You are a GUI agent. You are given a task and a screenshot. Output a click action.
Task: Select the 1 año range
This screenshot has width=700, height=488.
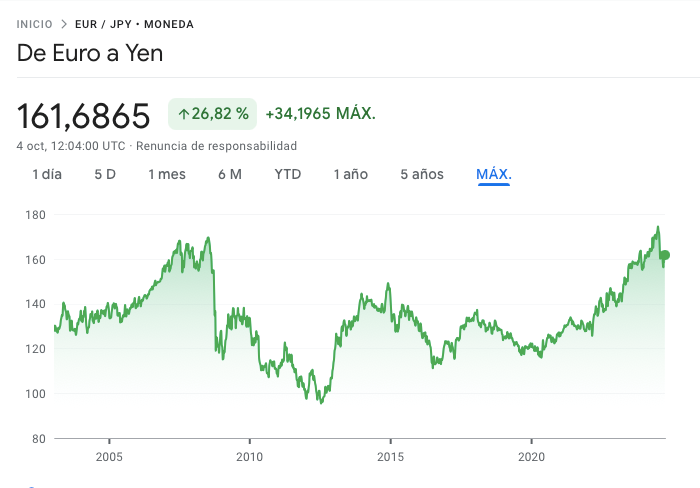point(351,174)
